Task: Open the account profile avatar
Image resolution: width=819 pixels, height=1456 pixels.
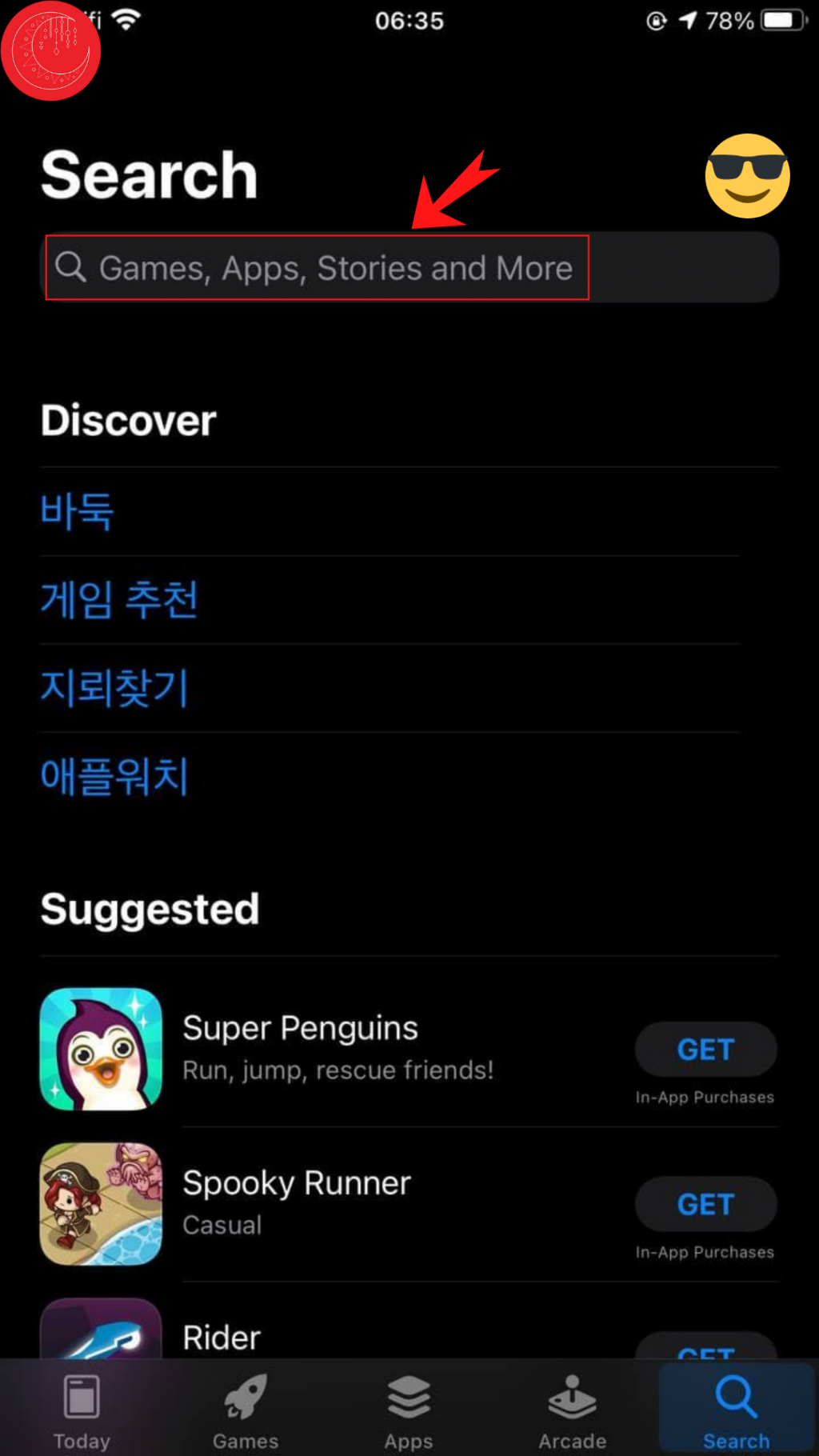Action: tap(747, 176)
